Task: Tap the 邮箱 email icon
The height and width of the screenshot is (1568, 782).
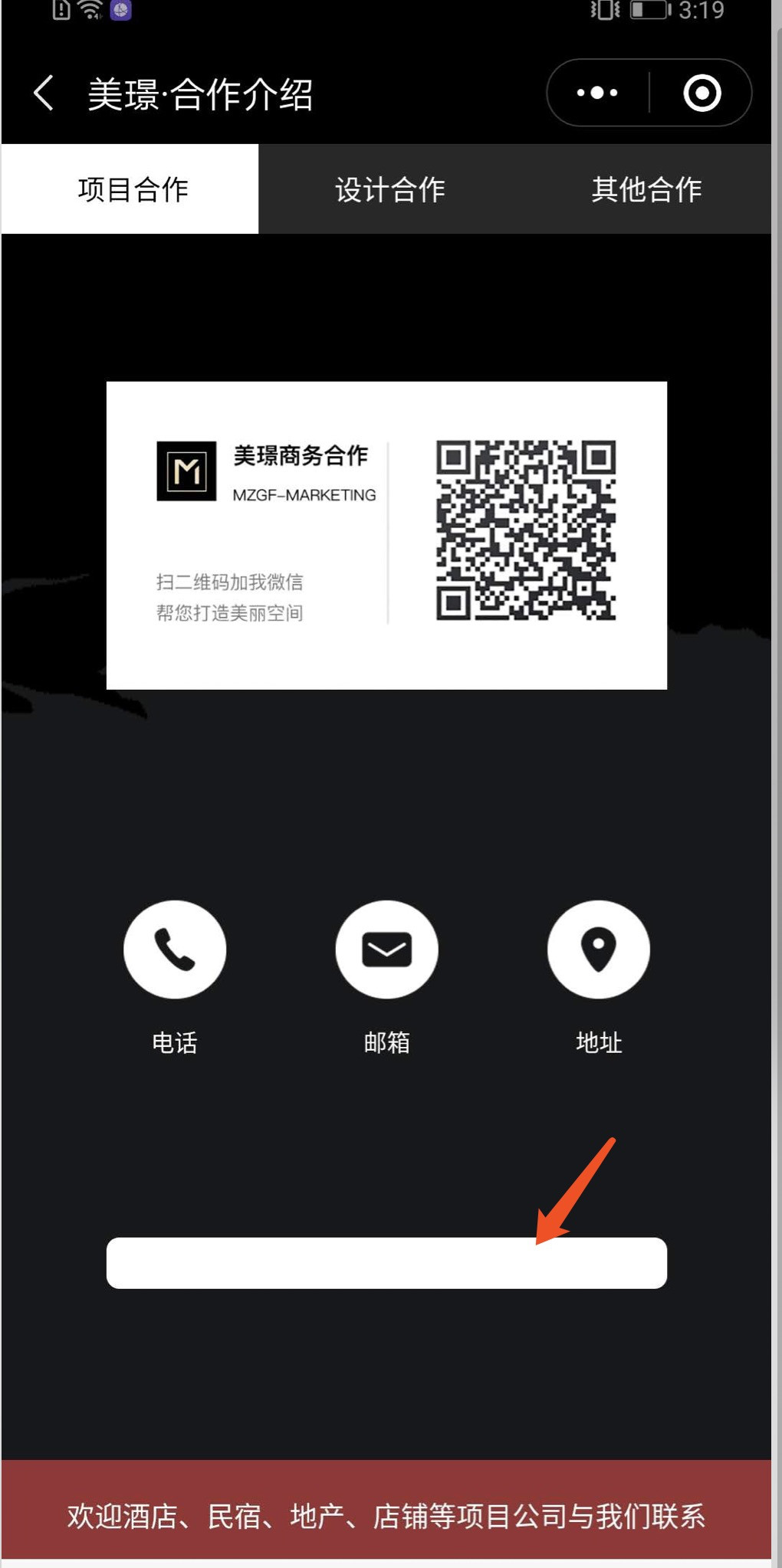Action: (x=386, y=949)
